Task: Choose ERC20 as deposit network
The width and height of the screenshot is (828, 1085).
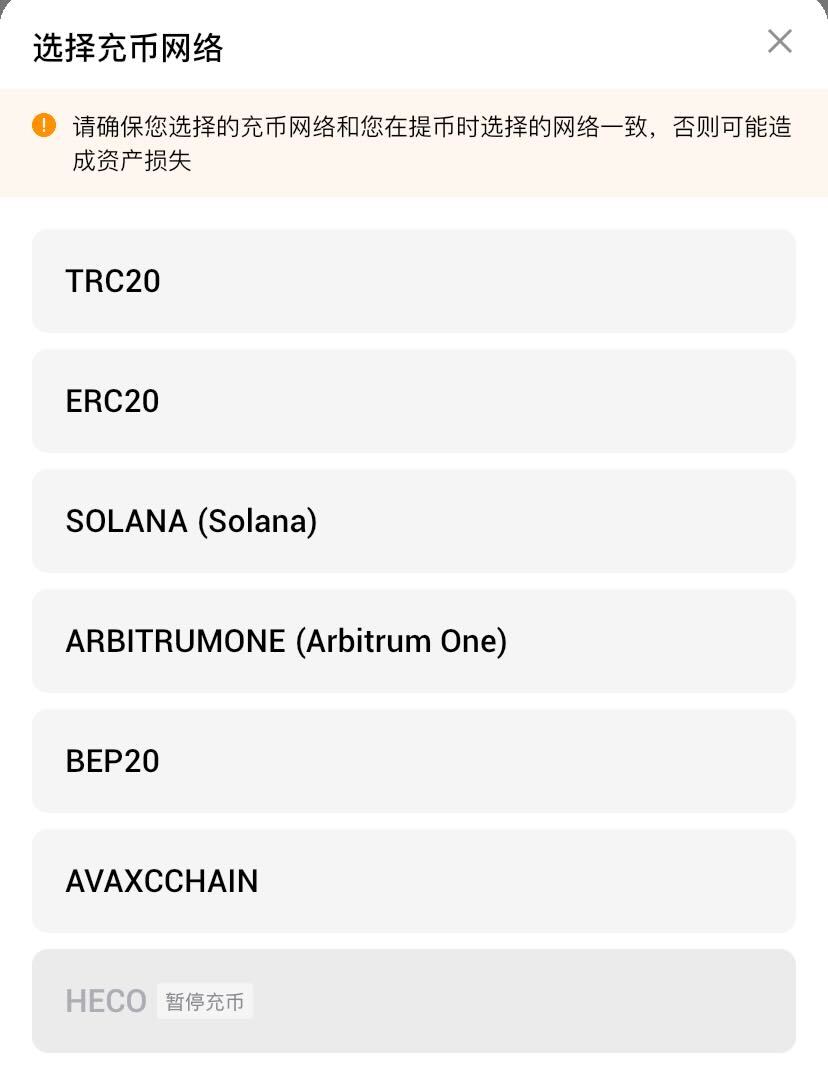Action: pyautogui.click(x=413, y=401)
